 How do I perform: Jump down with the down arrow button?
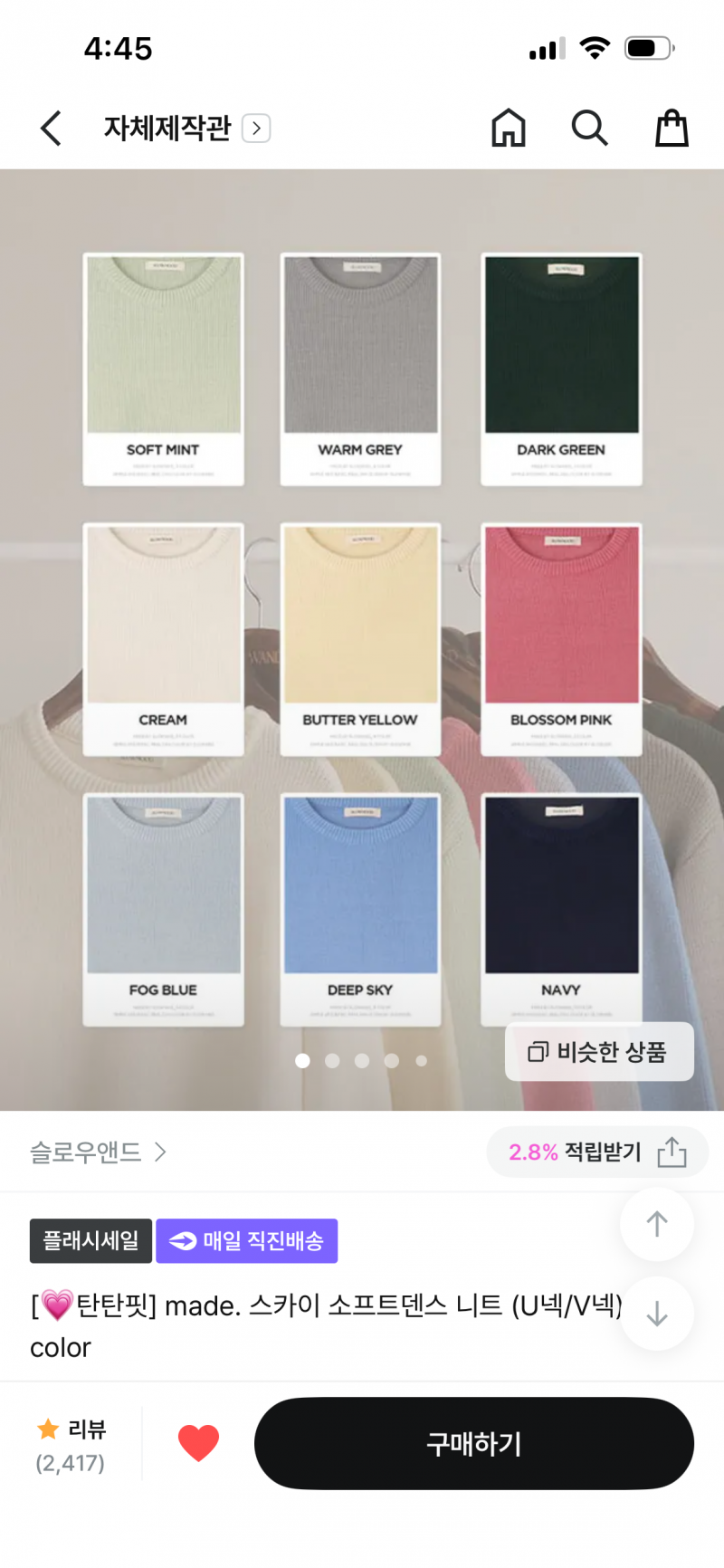coord(657,1314)
